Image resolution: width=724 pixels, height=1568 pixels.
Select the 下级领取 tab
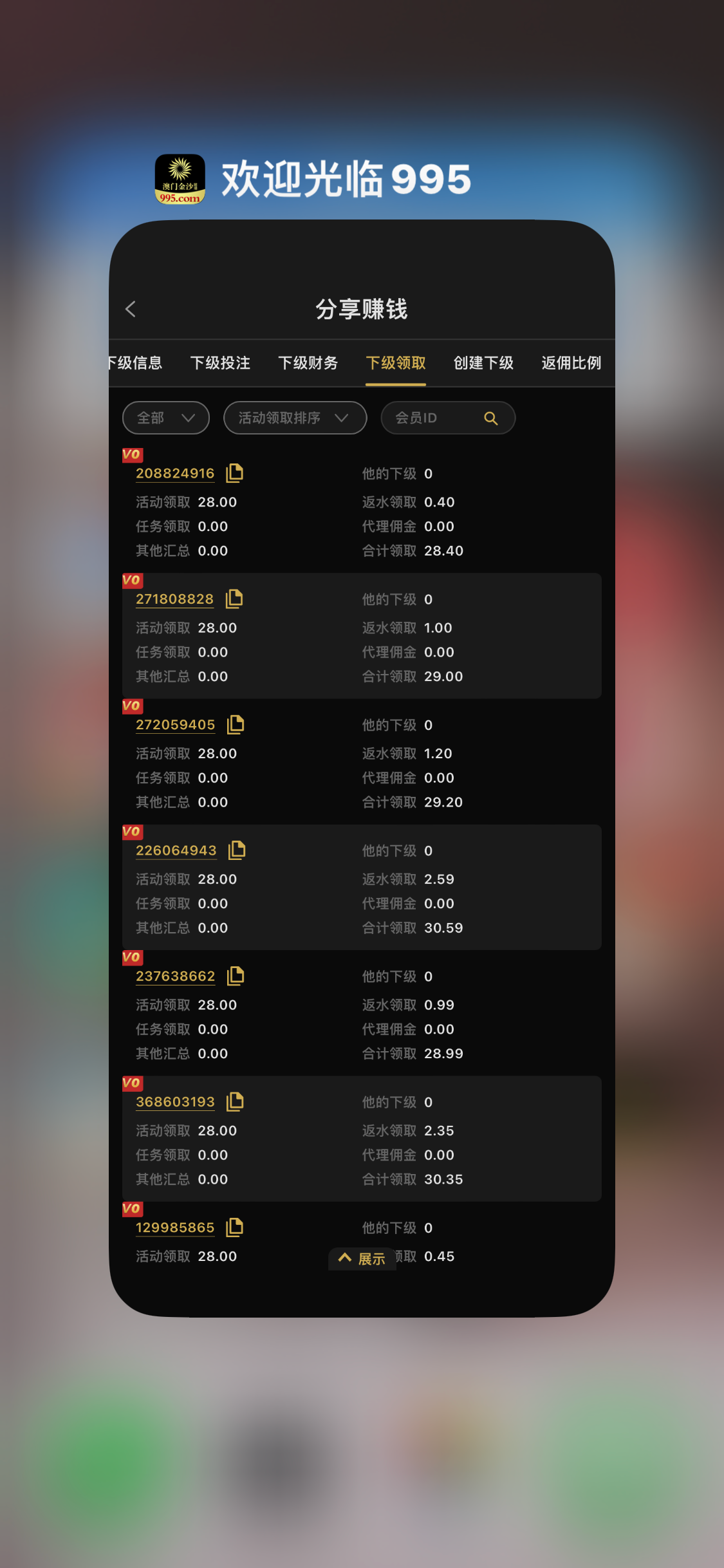tap(396, 363)
